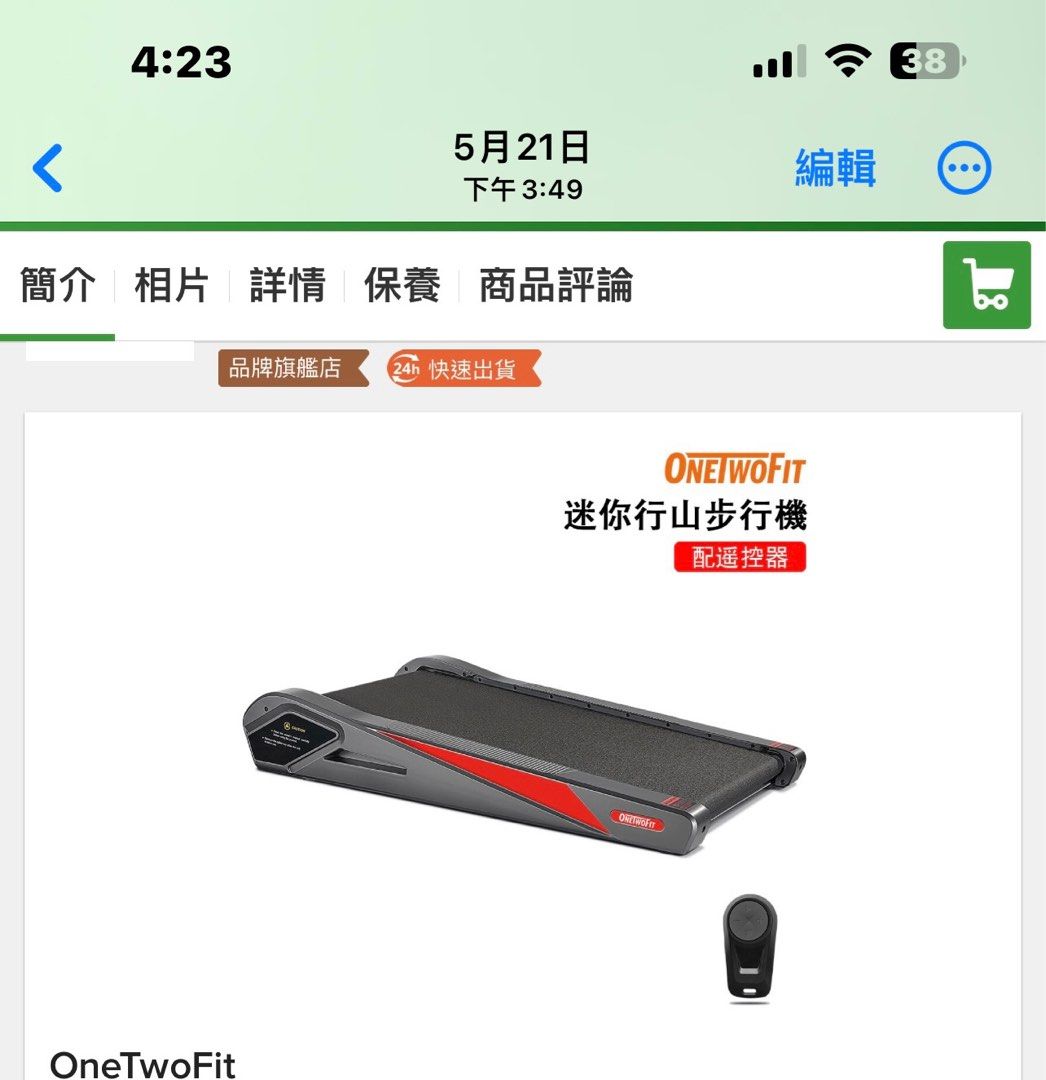The image size is (1046, 1080).
Task: Select the 詳情 details tab
Action: (289, 286)
